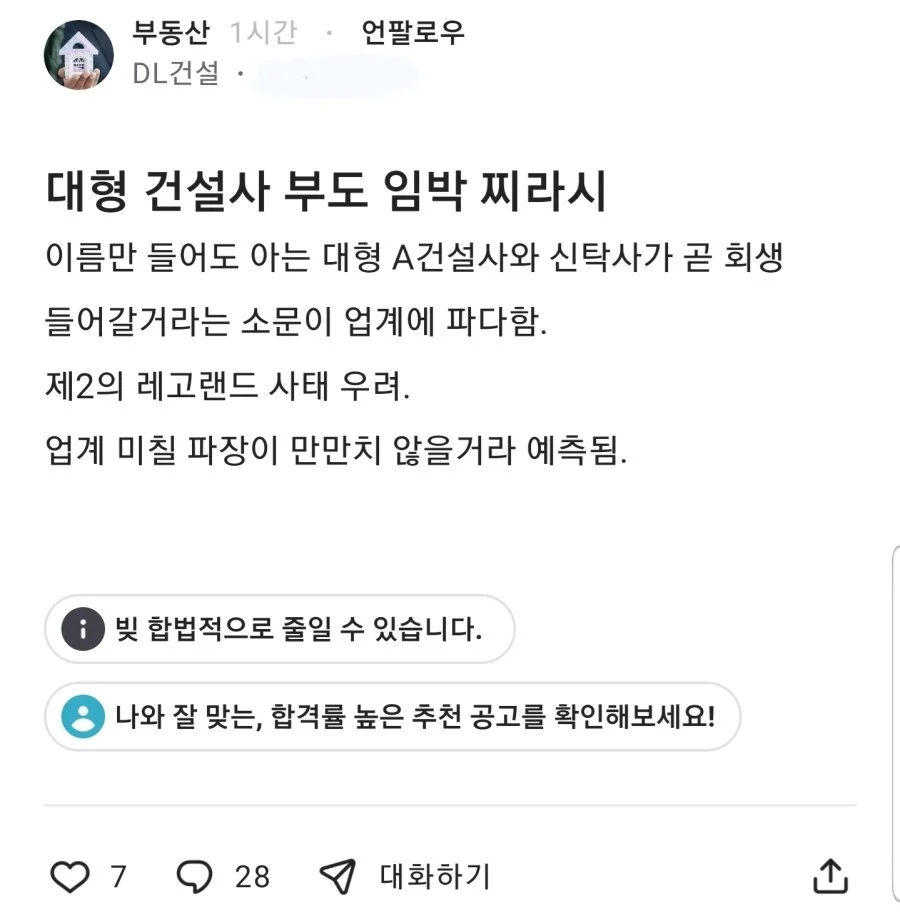The image size is (900, 916).
Task: Like this post with the heart icon
Action: pyautogui.click(x=70, y=877)
